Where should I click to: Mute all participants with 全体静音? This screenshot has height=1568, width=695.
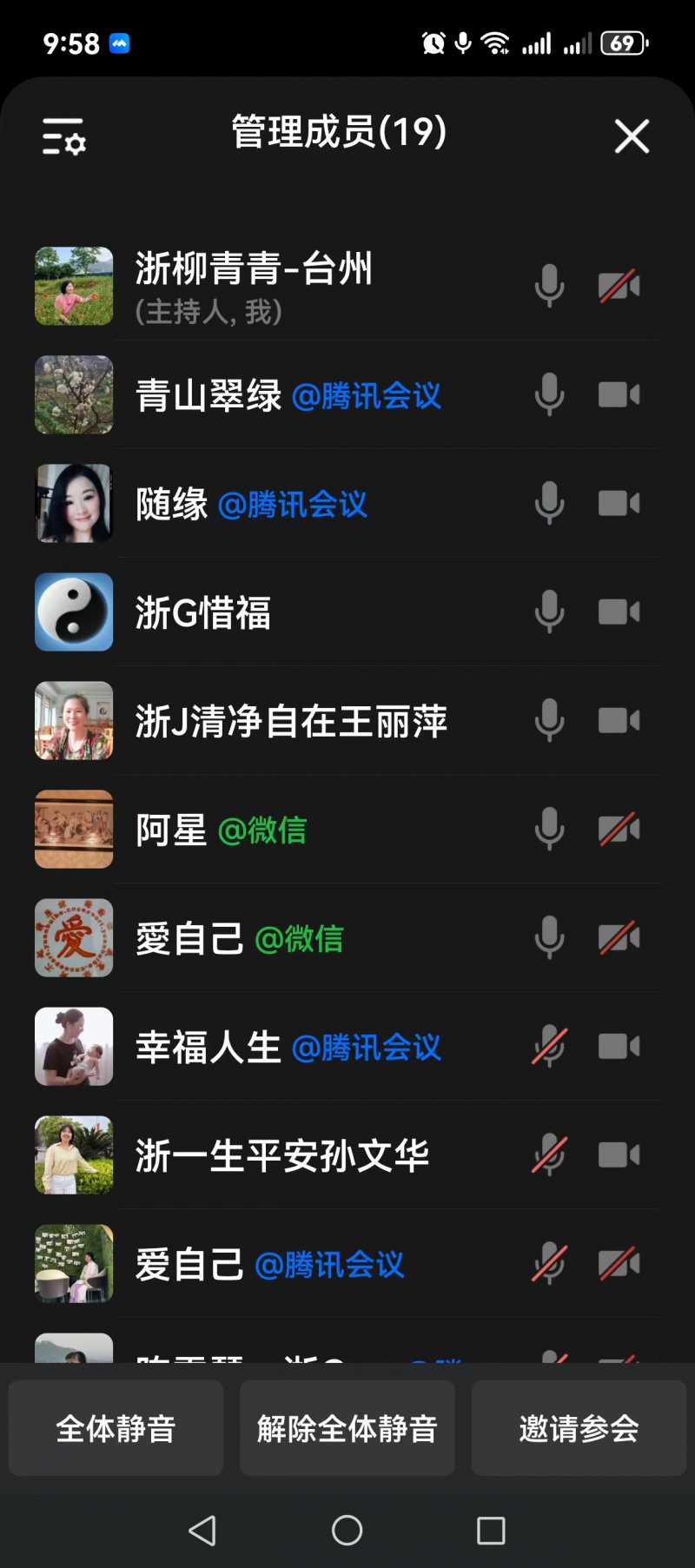(x=116, y=1429)
